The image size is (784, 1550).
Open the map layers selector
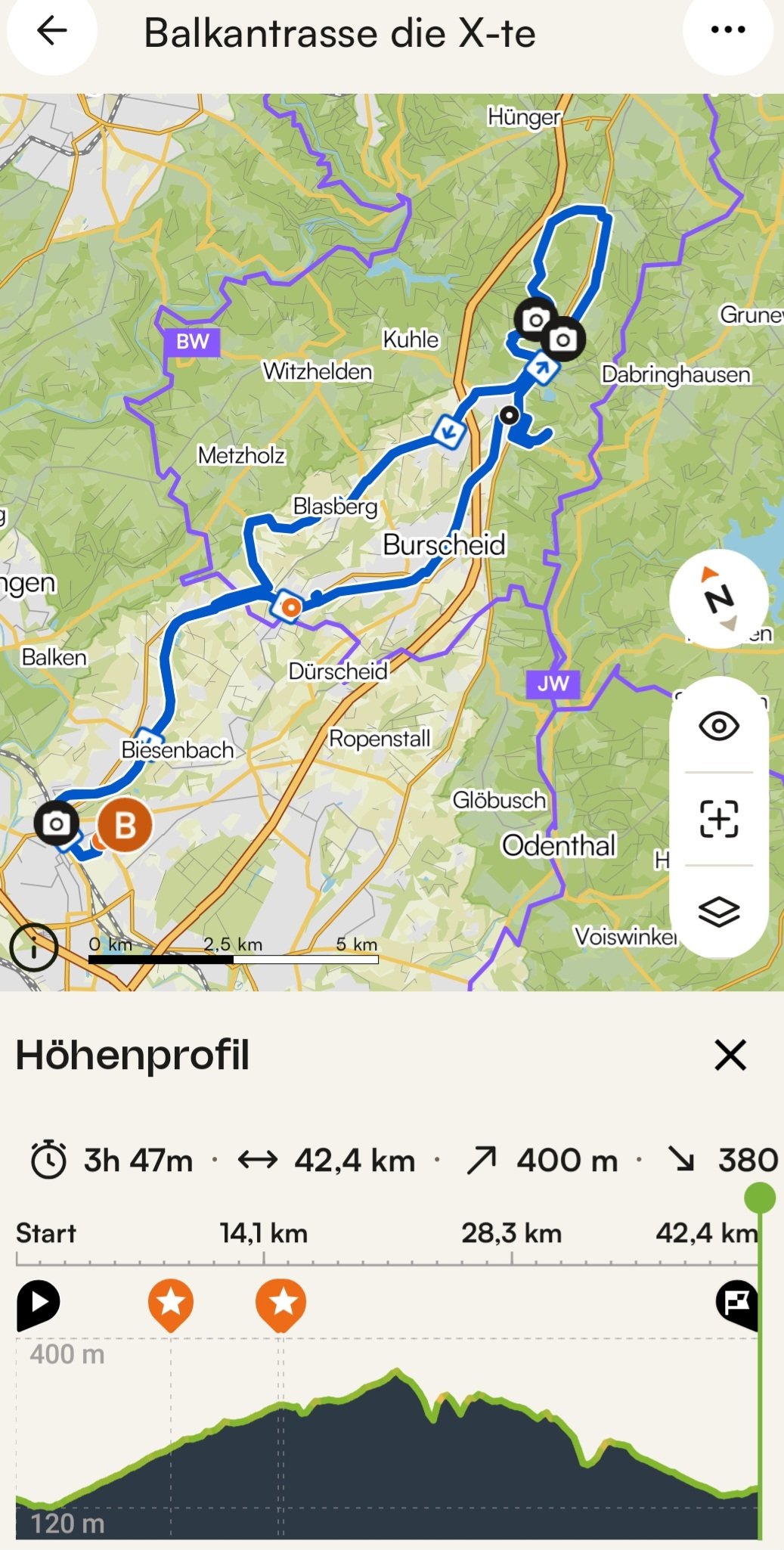click(x=718, y=911)
